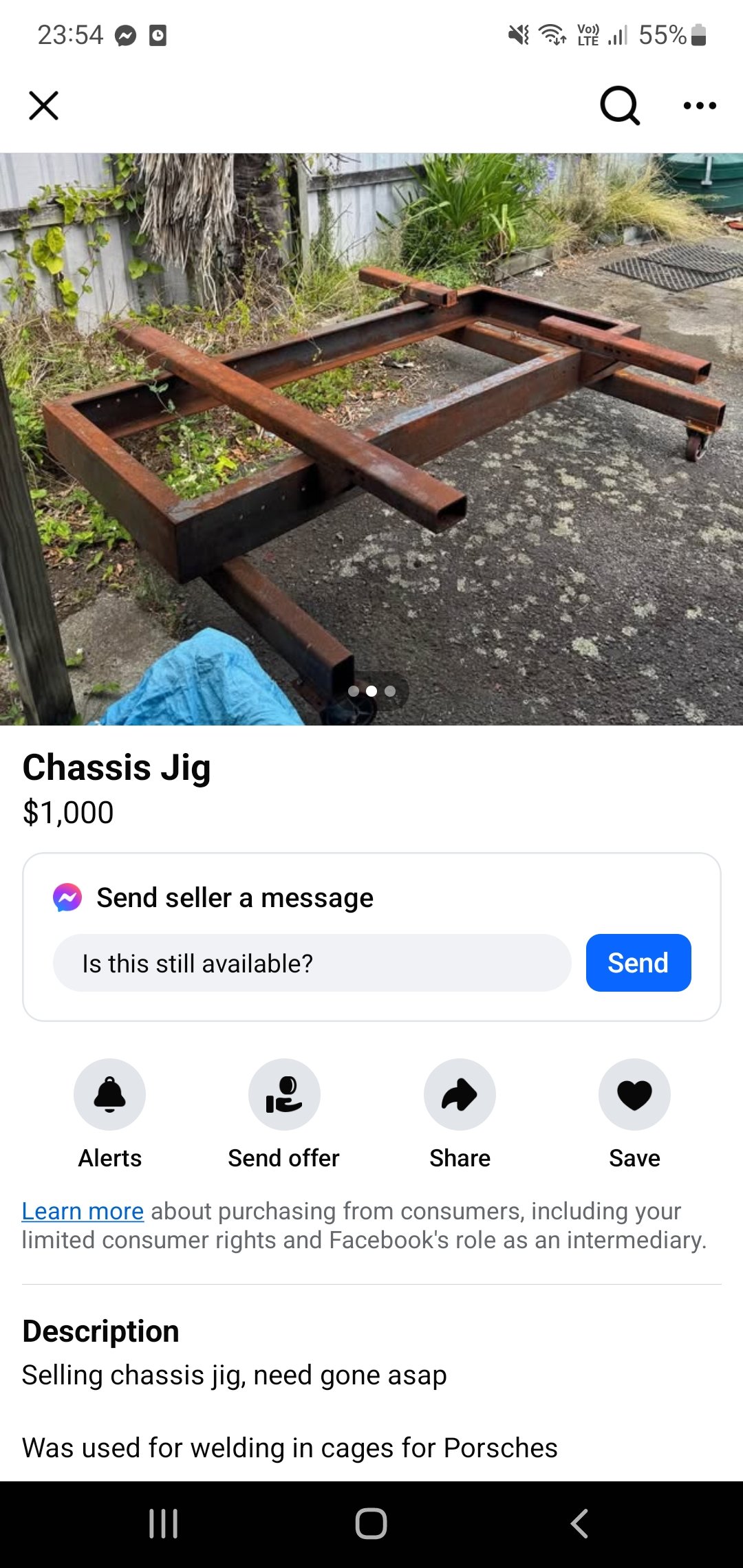Go back using the system navigation bar
Screen dimensions: 743x1568
pyautogui.click(x=579, y=1523)
